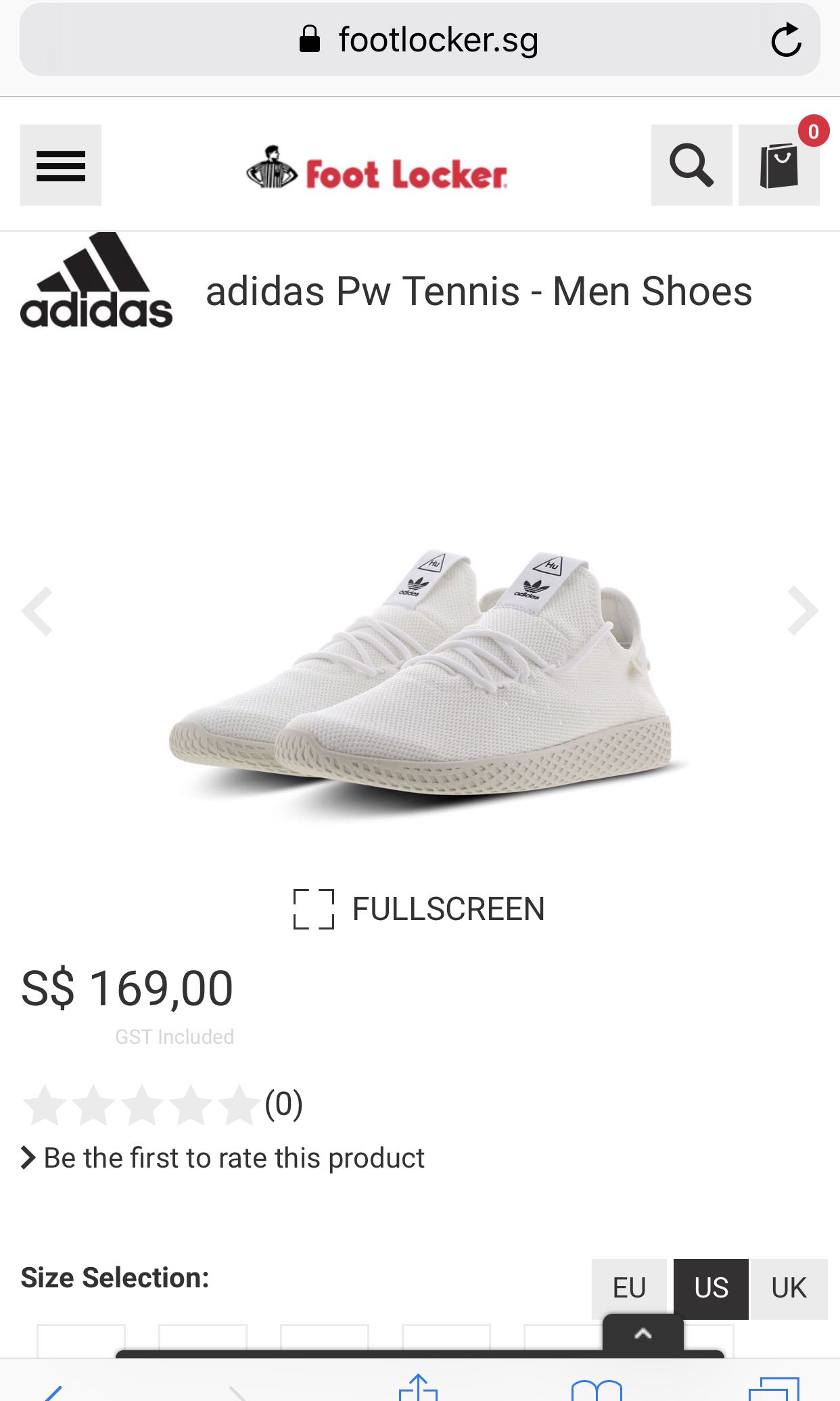The width and height of the screenshot is (840, 1401).
Task: Tap the footlocker.sg address bar
Action: click(419, 41)
